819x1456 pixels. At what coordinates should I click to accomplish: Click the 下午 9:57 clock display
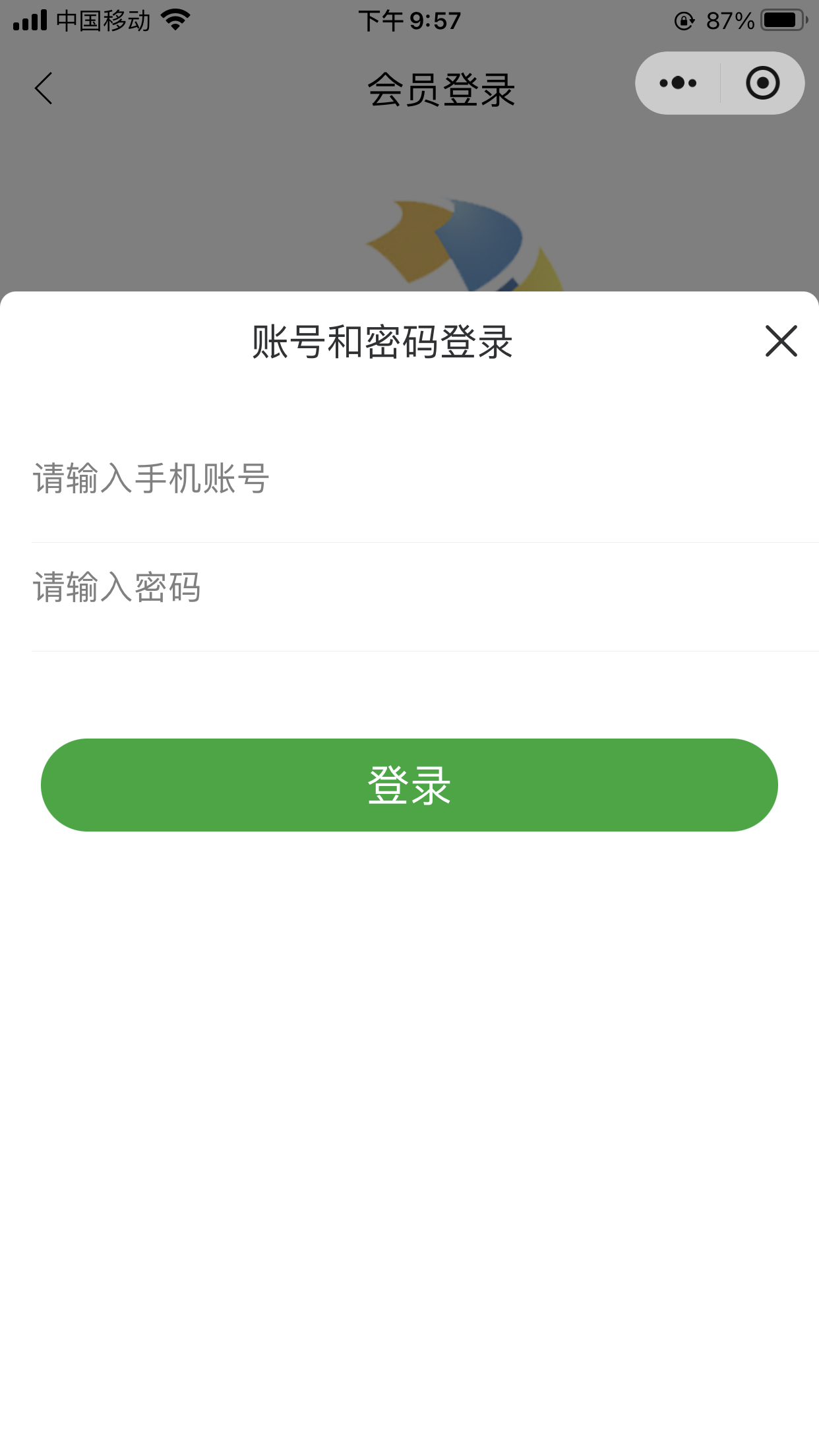point(409,21)
